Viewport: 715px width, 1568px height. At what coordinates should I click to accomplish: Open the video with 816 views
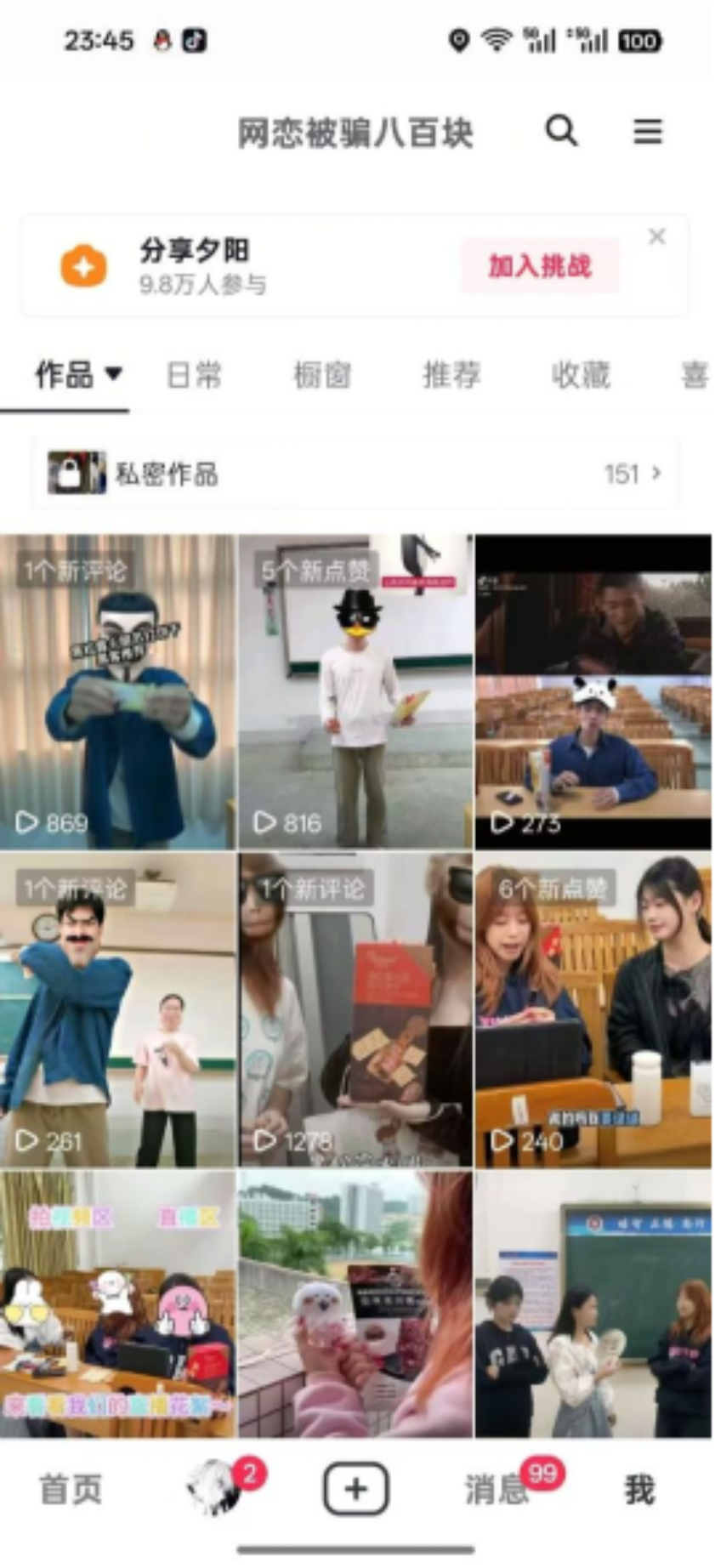click(355, 691)
